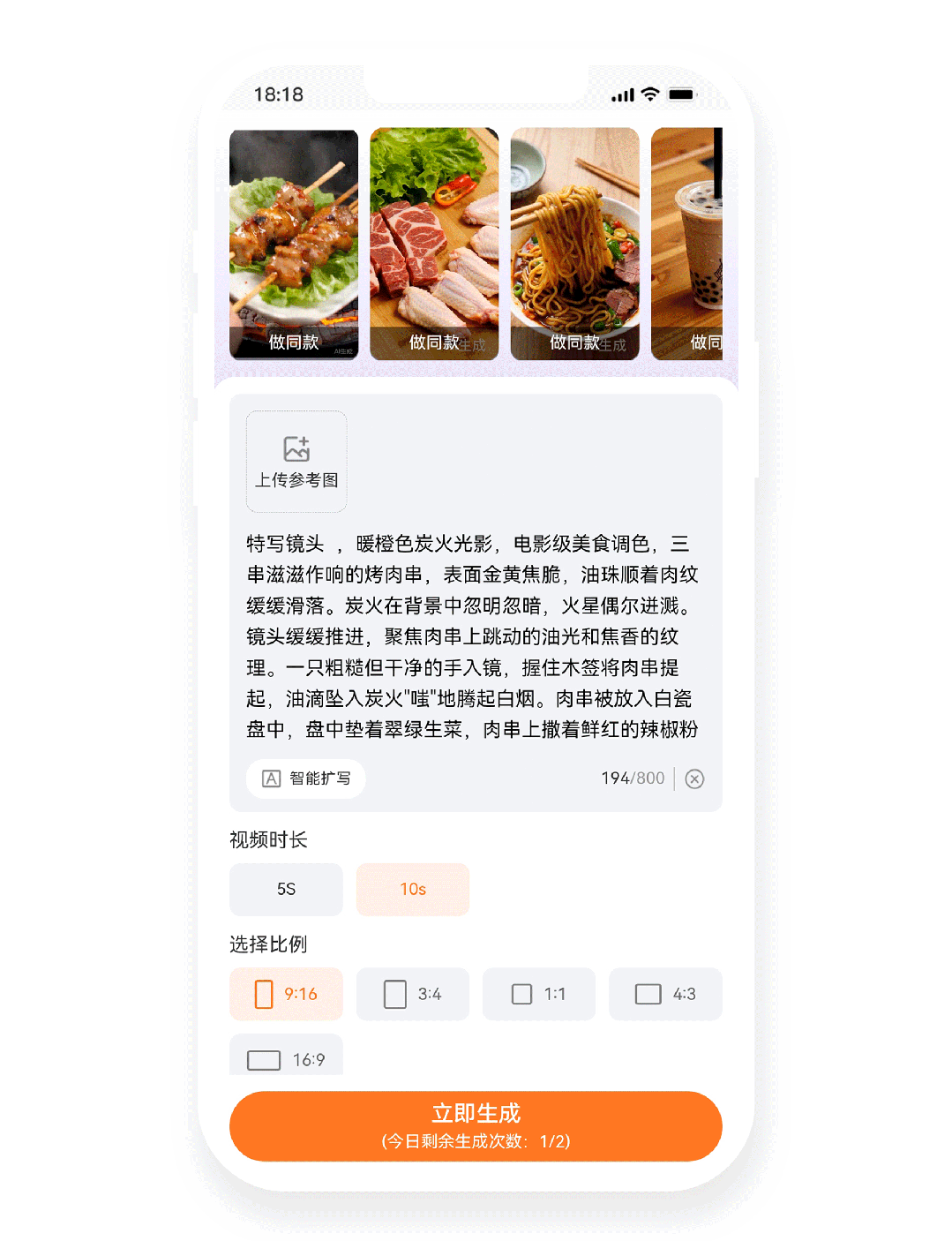Choose the 9:16 aspect ratio
Image resolution: width=952 pixels, height=1241 pixels.
tap(286, 994)
